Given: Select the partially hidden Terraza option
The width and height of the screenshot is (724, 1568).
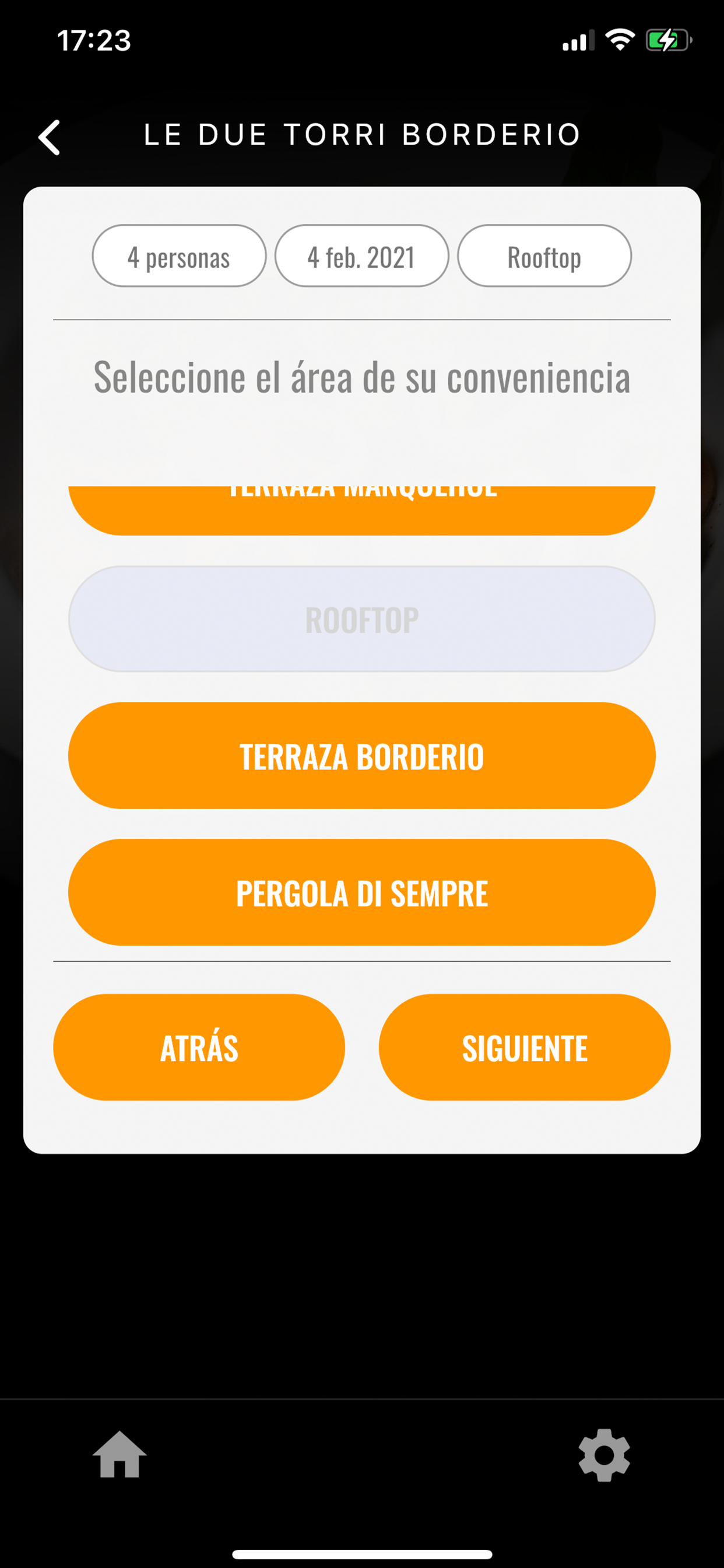Looking at the screenshot, I should coord(361,510).
